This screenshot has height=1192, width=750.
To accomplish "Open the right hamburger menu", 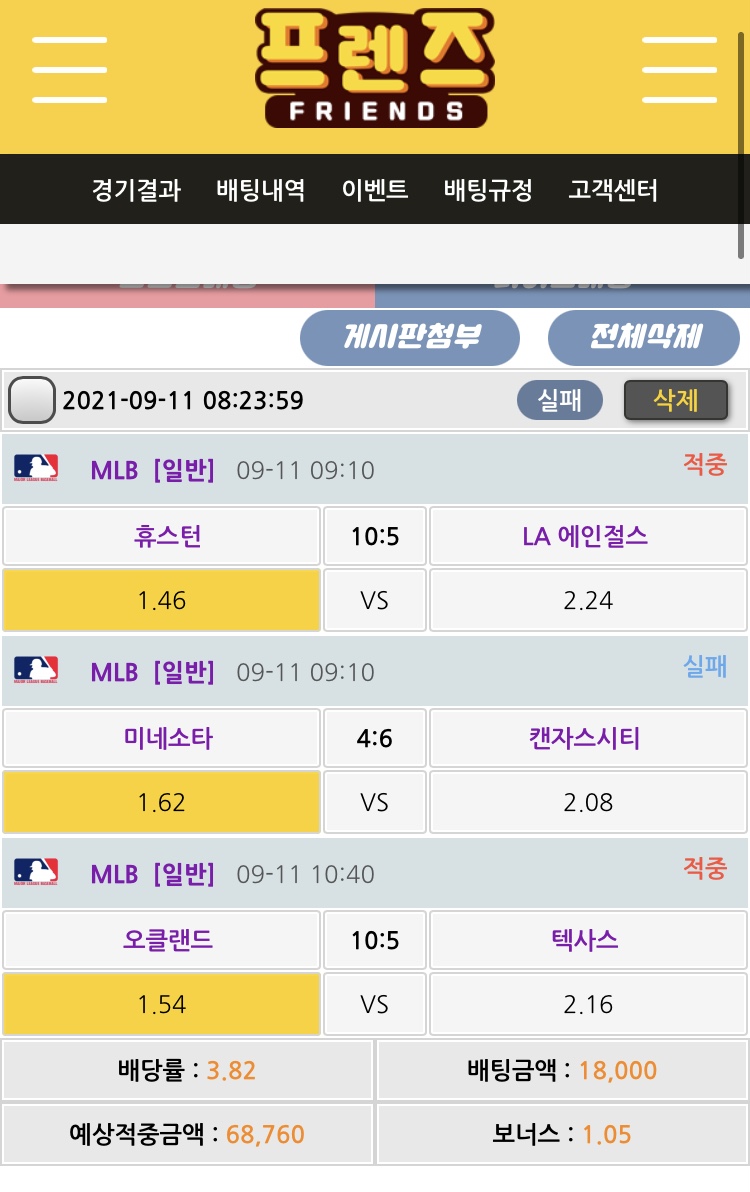I will click(679, 70).
